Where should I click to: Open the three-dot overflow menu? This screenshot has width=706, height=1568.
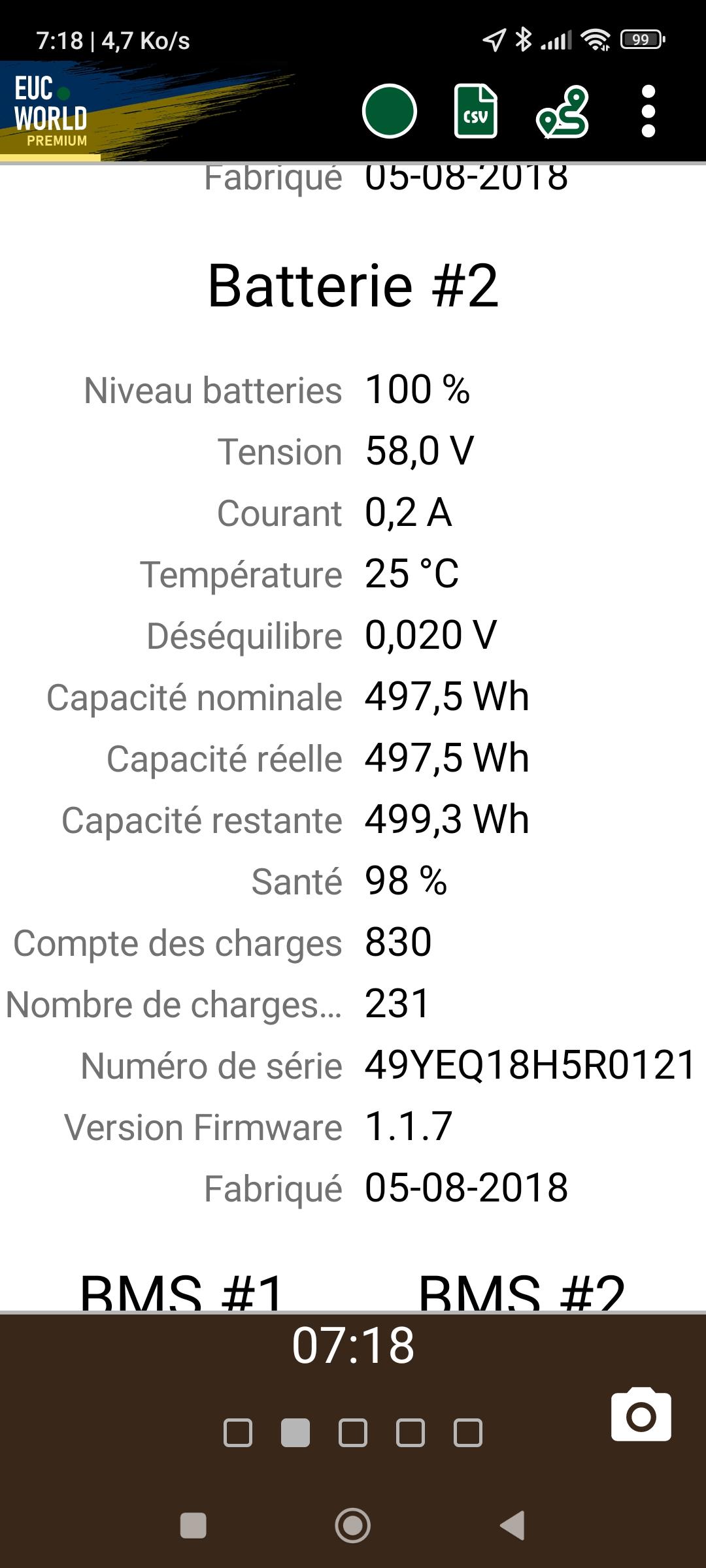point(648,111)
